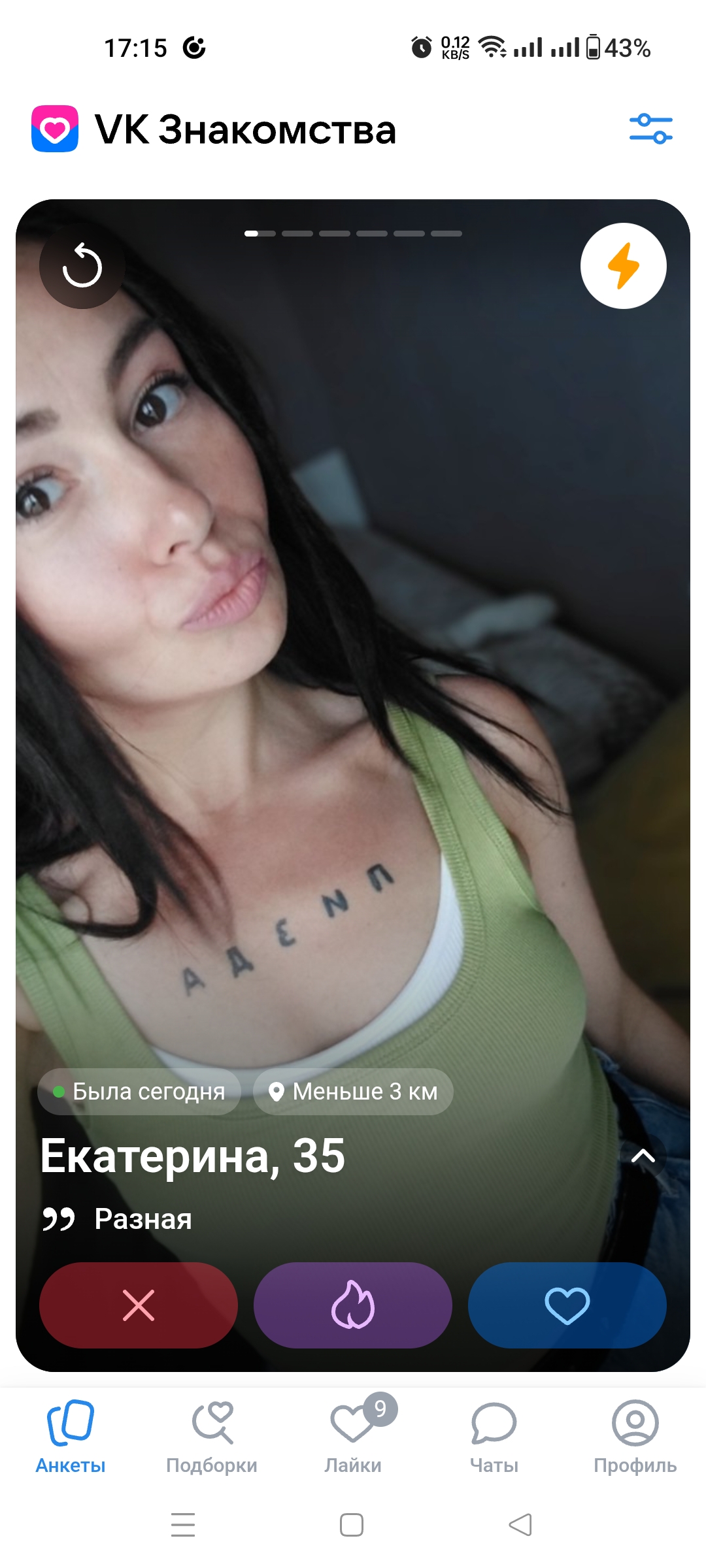Send a super like with the flame
Viewport: 706px width, 1568px height.
353,1305
